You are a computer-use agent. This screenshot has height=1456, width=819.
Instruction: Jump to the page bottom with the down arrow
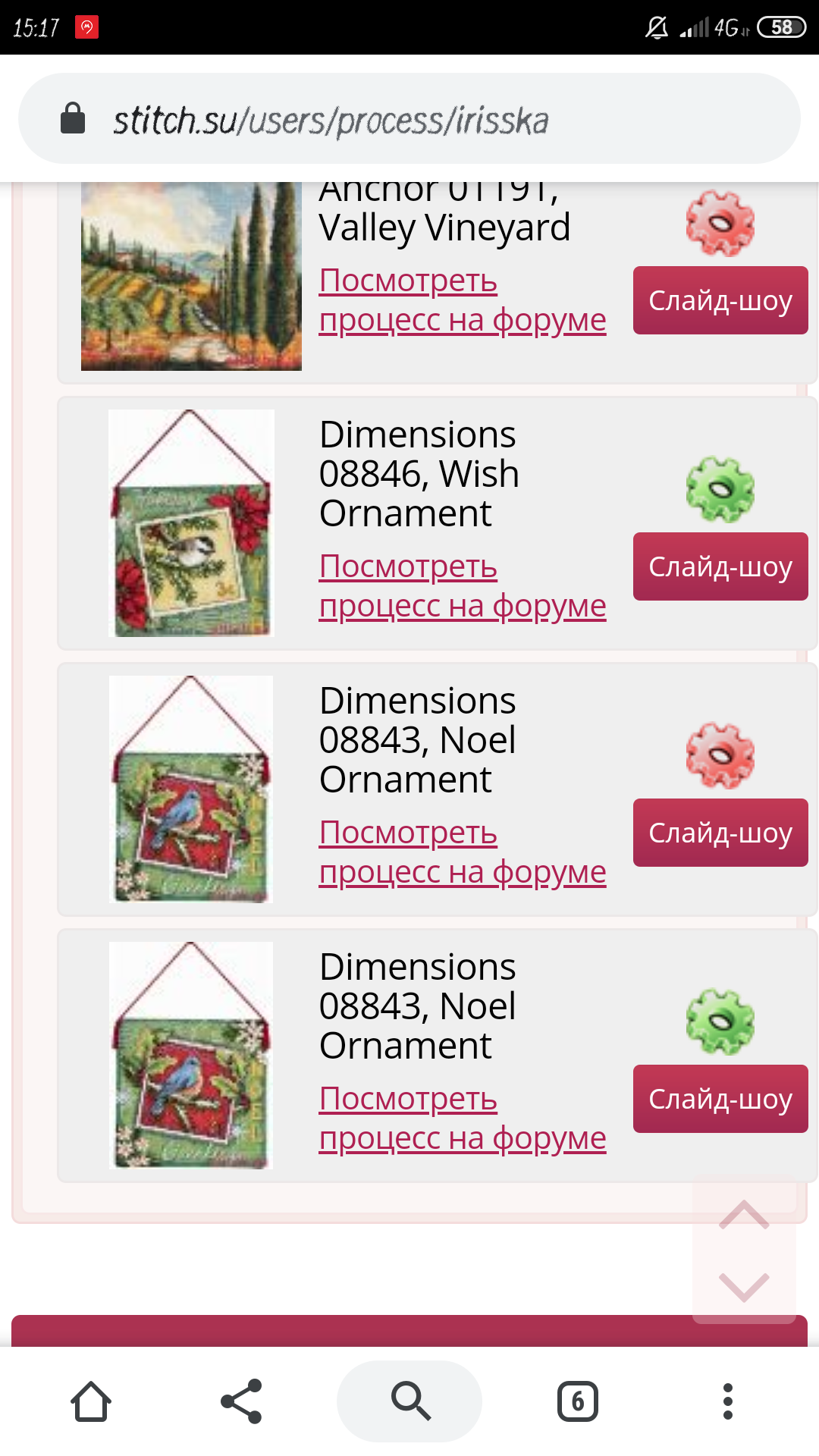coord(744,1286)
